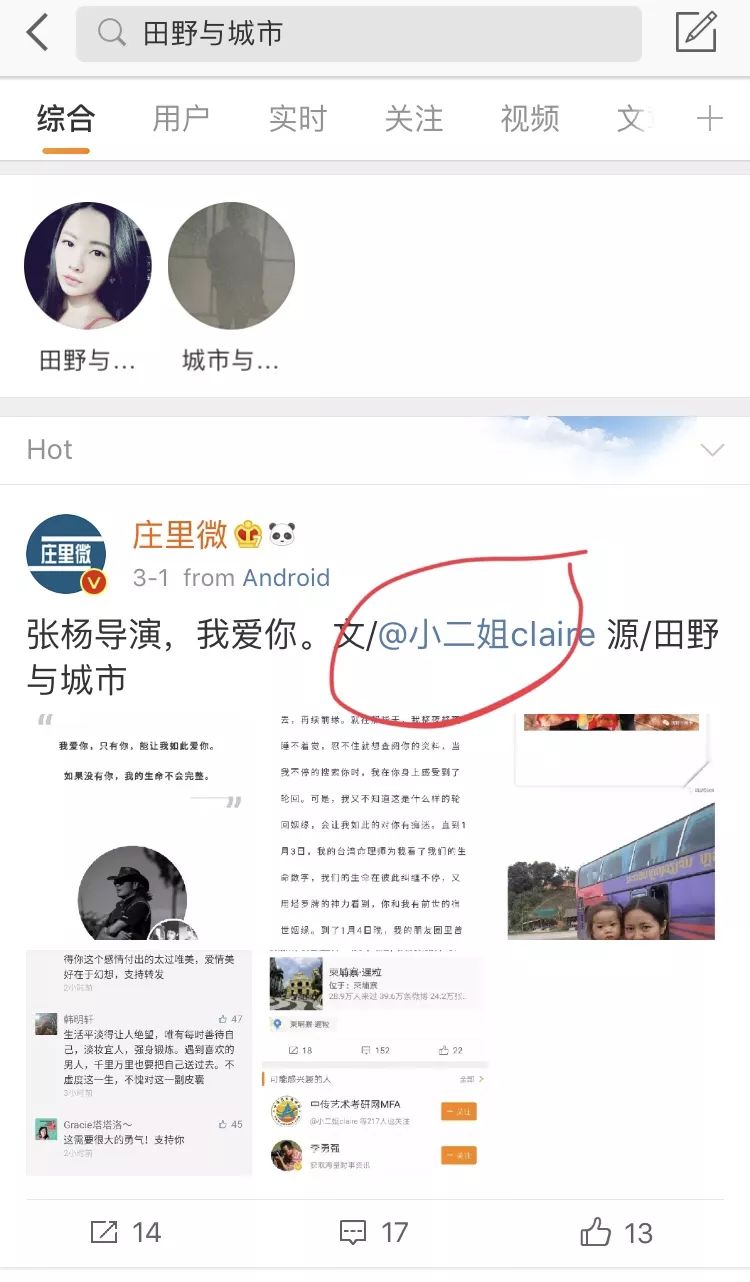750x1282 pixels.
Task: Open comments on 庄里微's post
Action: 374,1232
